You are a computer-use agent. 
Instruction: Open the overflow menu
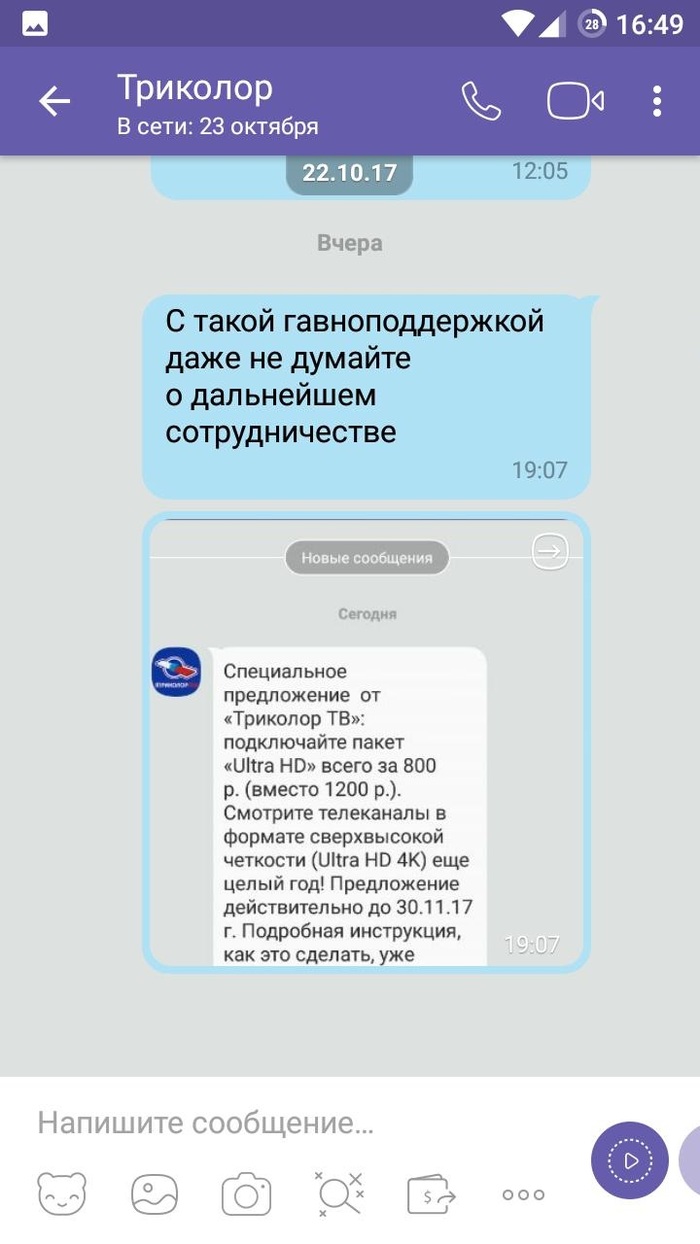tap(657, 101)
